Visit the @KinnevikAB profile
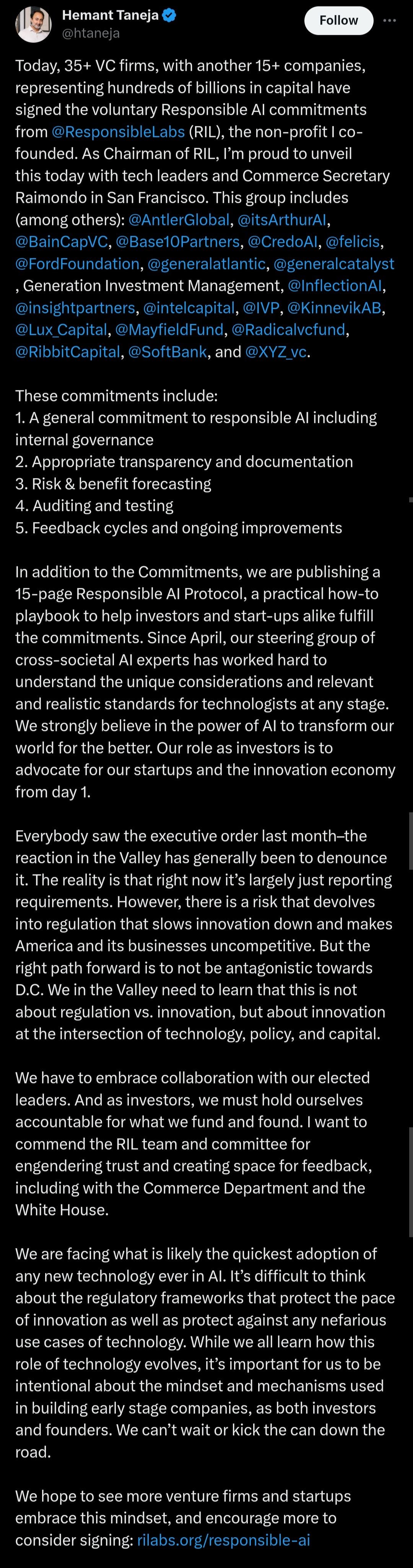Image resolution: width=413 pixels, height=1568 pixels. point(334,308)
